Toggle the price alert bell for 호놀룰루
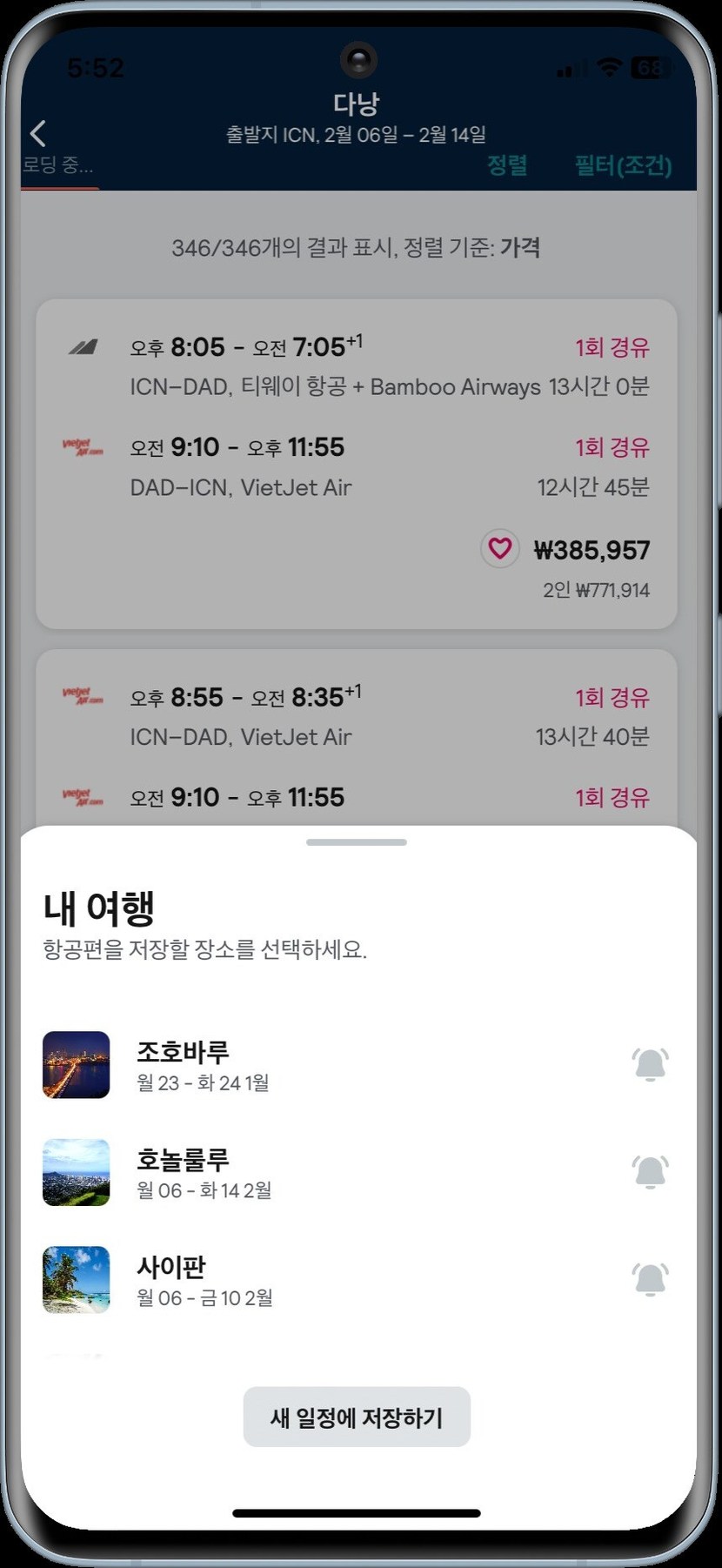Image resolution: width=722 pixels, height=1568 pixels. click(x=650, y=1173)
